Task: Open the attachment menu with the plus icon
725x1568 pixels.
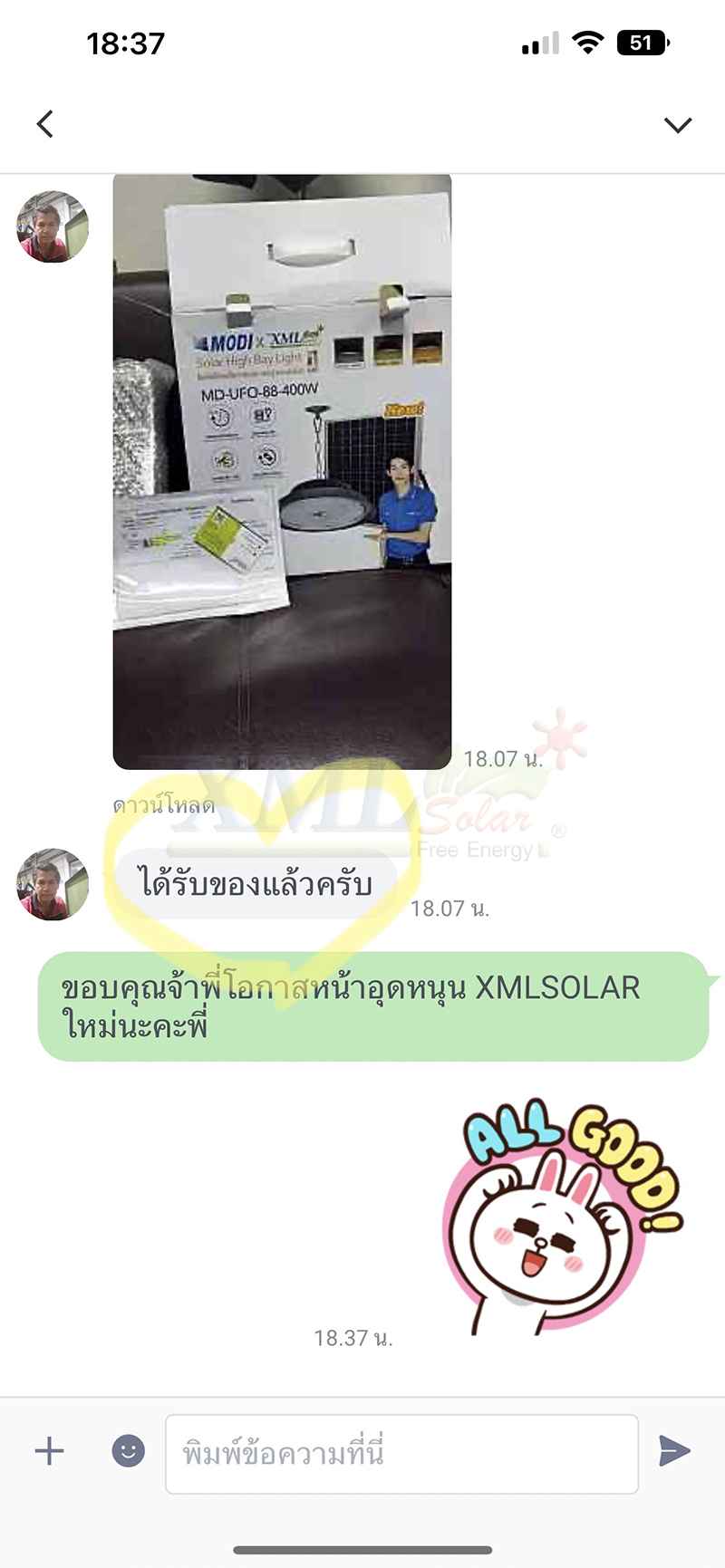Action: click(48, 1450)
